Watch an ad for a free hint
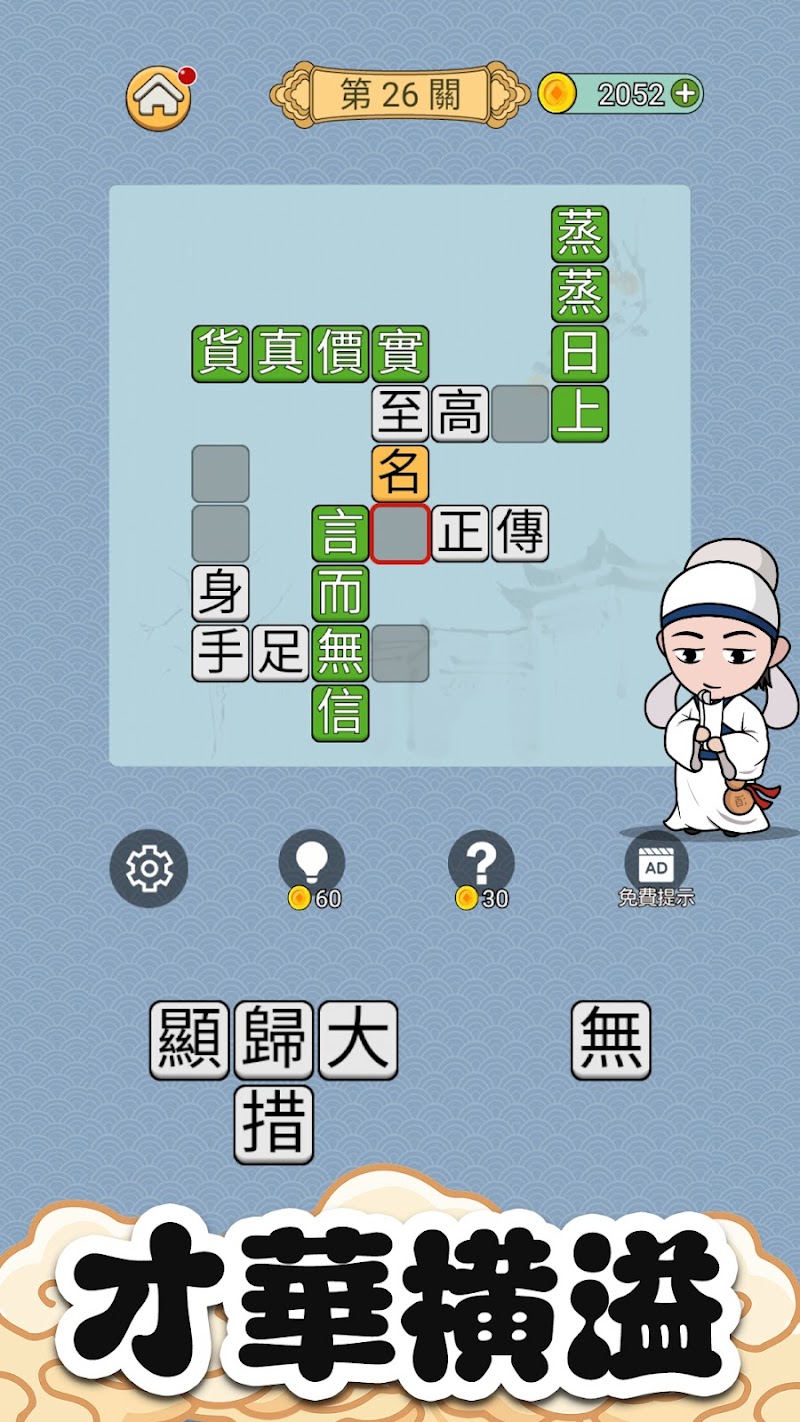Image resolution: width=800 pixels, height=1422 pixels. 656,866
